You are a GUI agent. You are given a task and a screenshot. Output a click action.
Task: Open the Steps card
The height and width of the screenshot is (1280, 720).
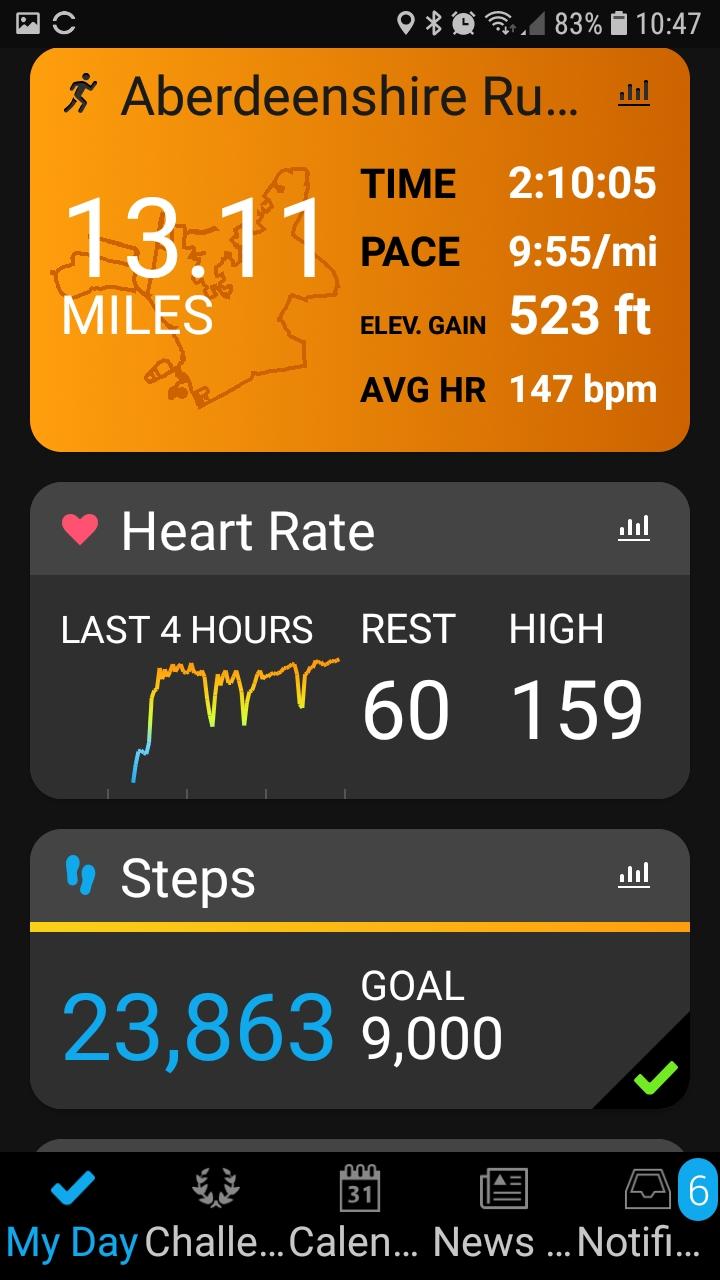[360, 969]
